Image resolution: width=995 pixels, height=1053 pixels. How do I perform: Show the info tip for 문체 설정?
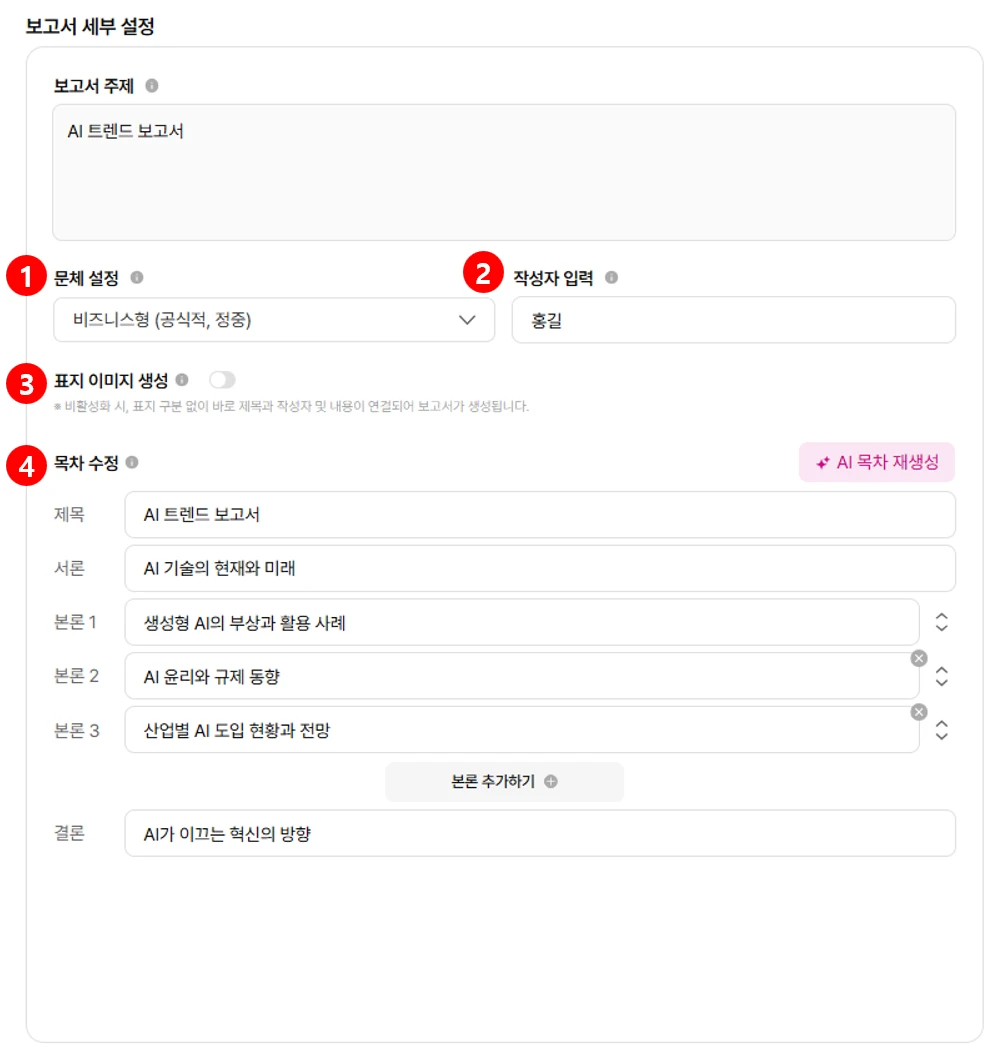click(137, 278)
